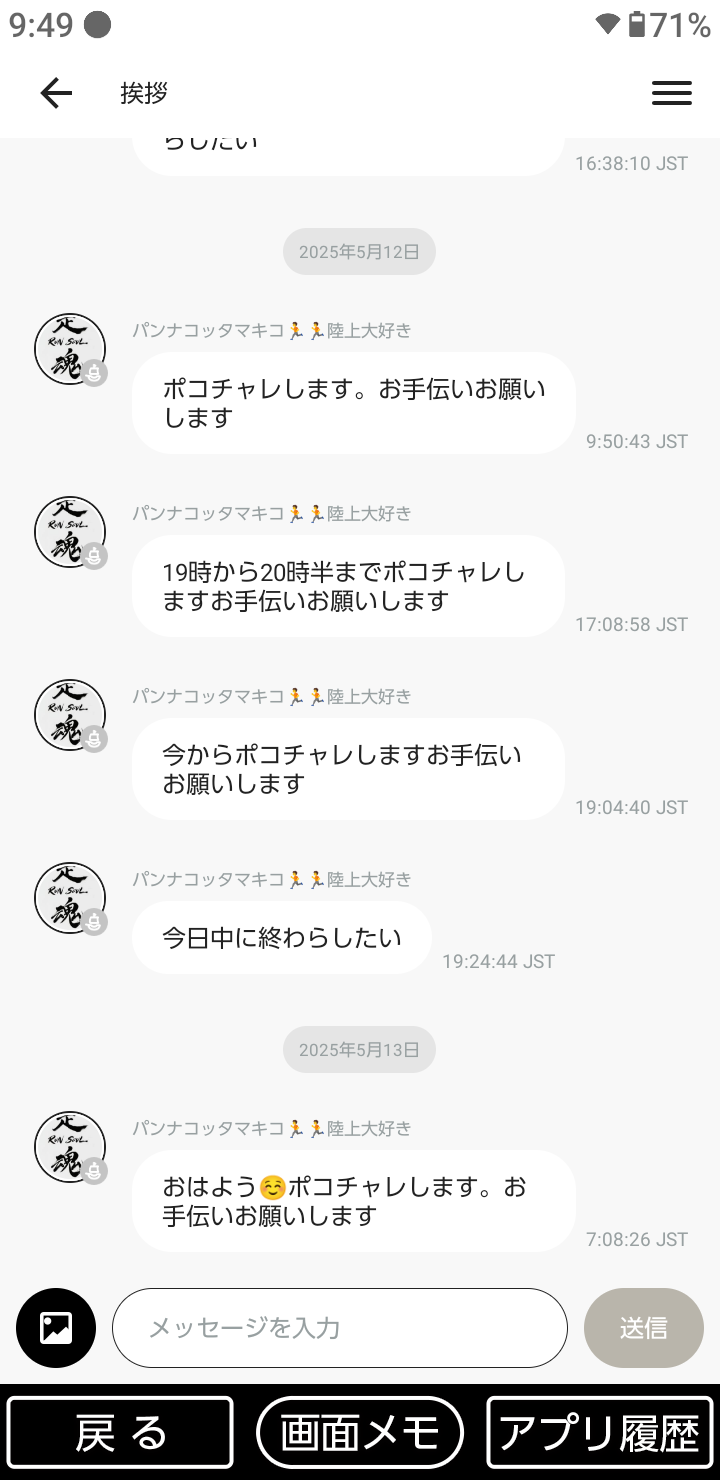Tap the 挨拶 title in the header
The width and height of the screenshot is (720, 1480).
tap(145, 92)
